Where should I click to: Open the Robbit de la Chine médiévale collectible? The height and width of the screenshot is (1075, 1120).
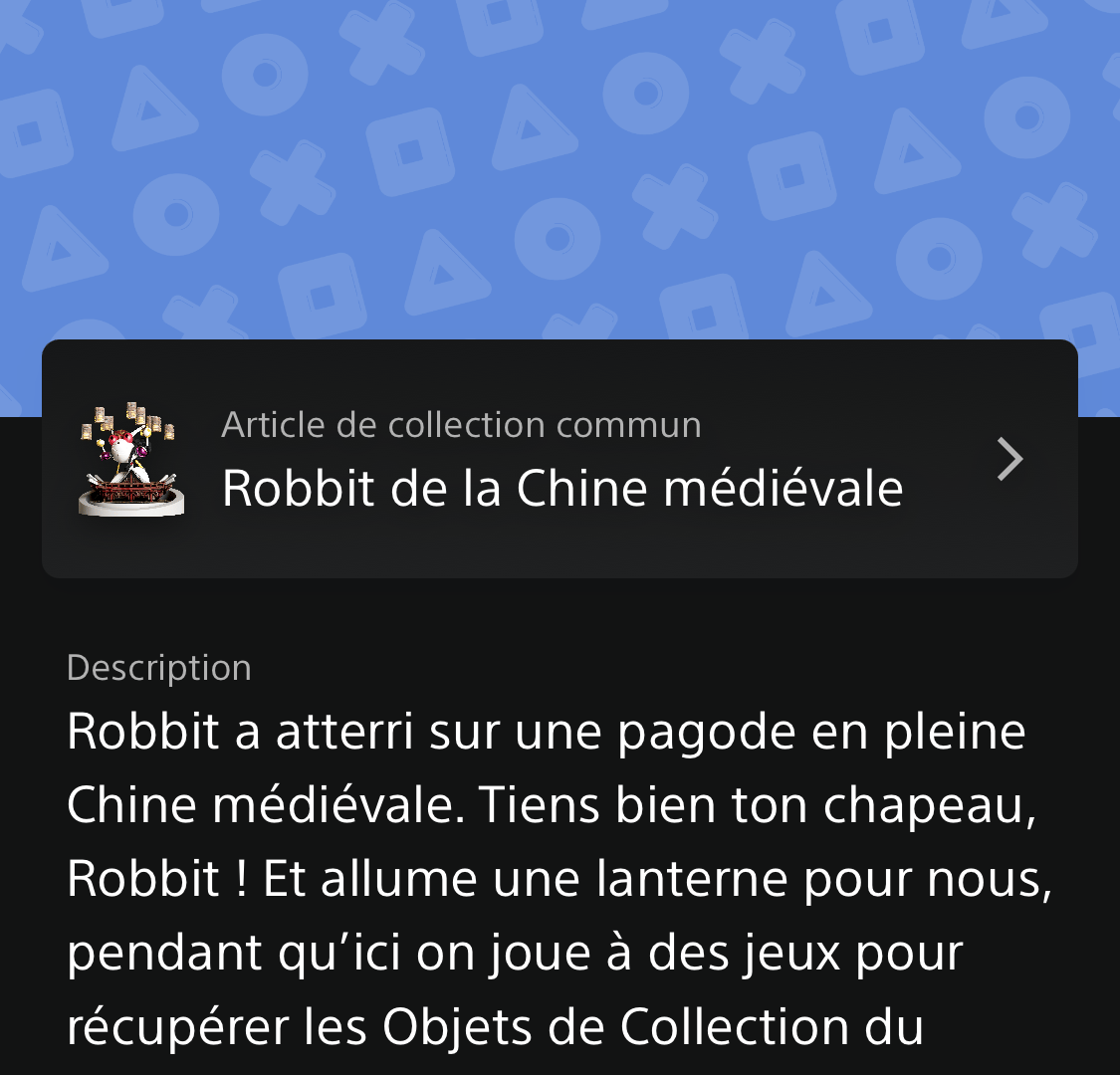(x=560, y=459)
